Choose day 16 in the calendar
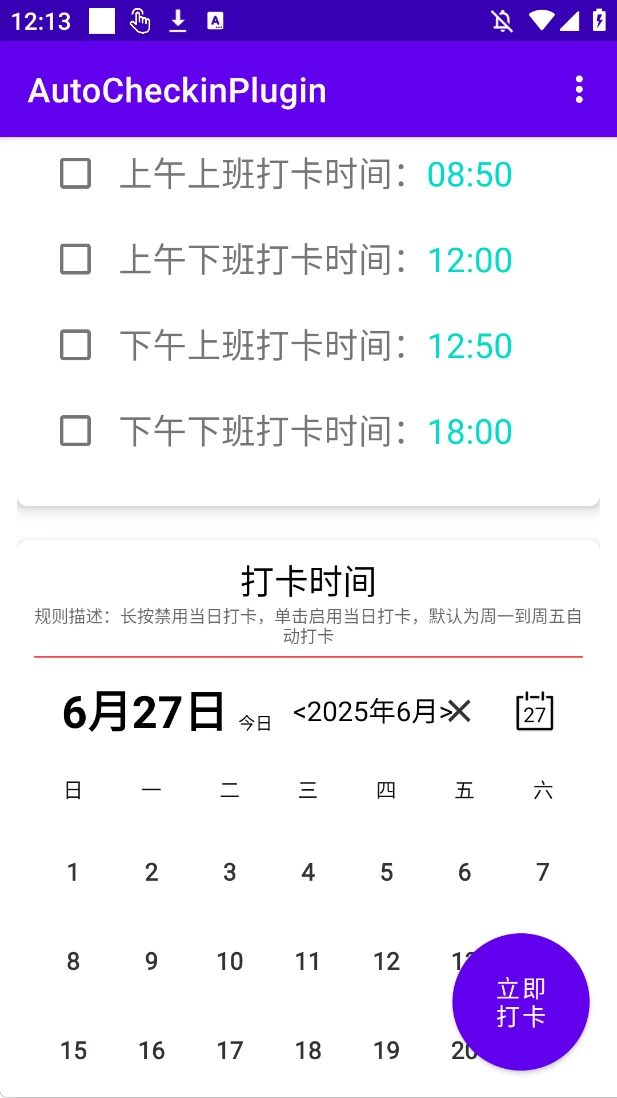 pos(151,1050)
